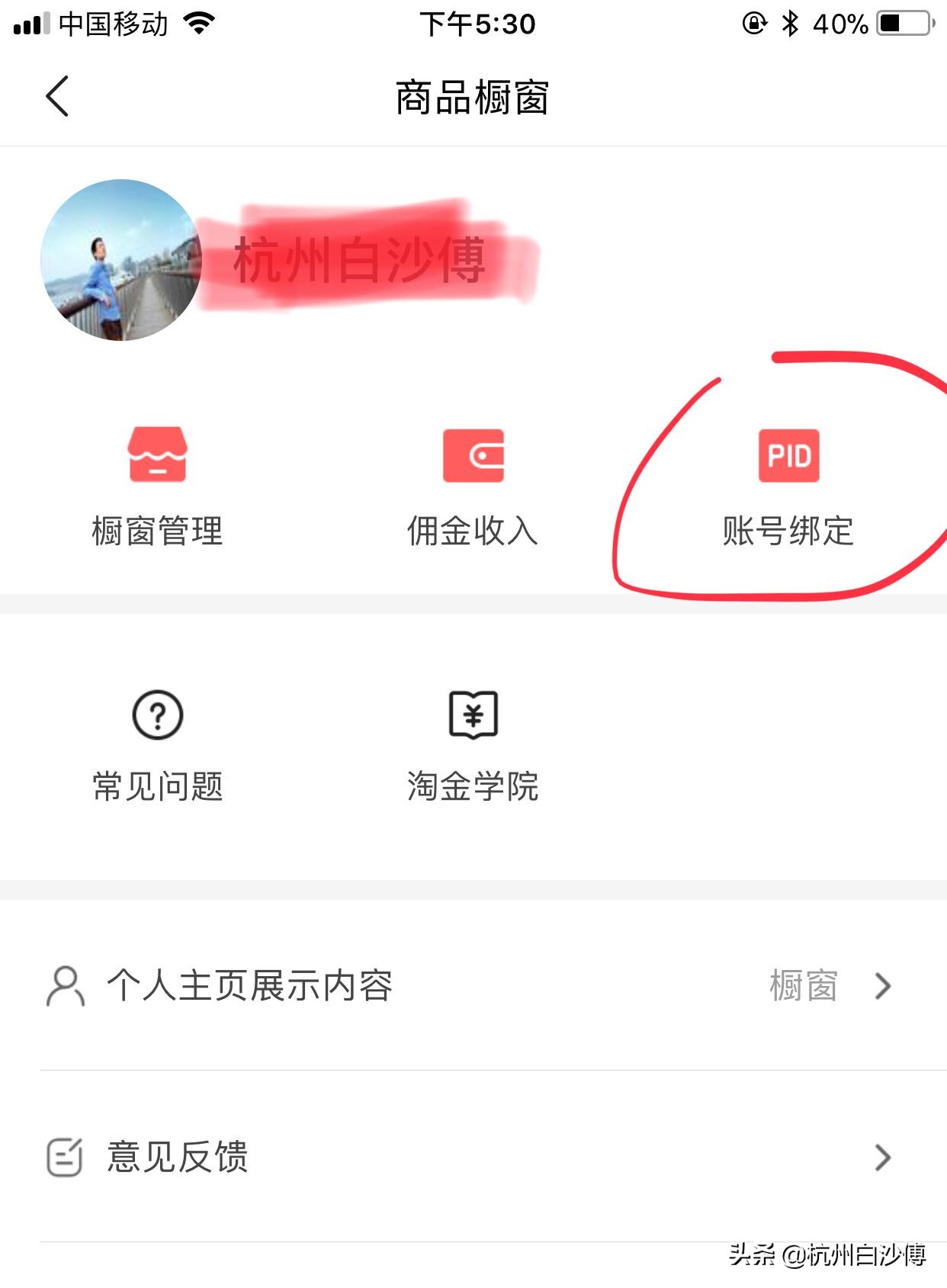Open 账号绑定 circled in red
This screenshot has width=947, height=1288.
(790, 534)
